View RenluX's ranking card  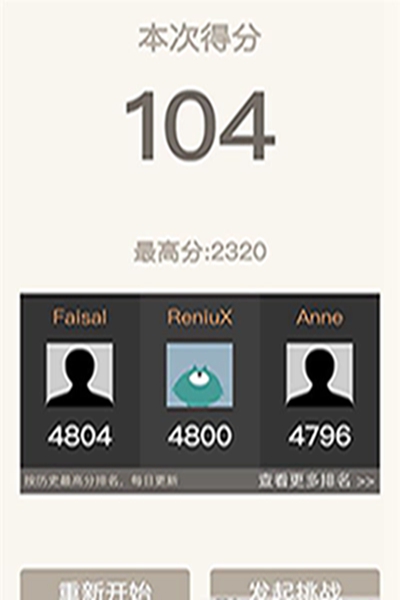coord(200,380)
